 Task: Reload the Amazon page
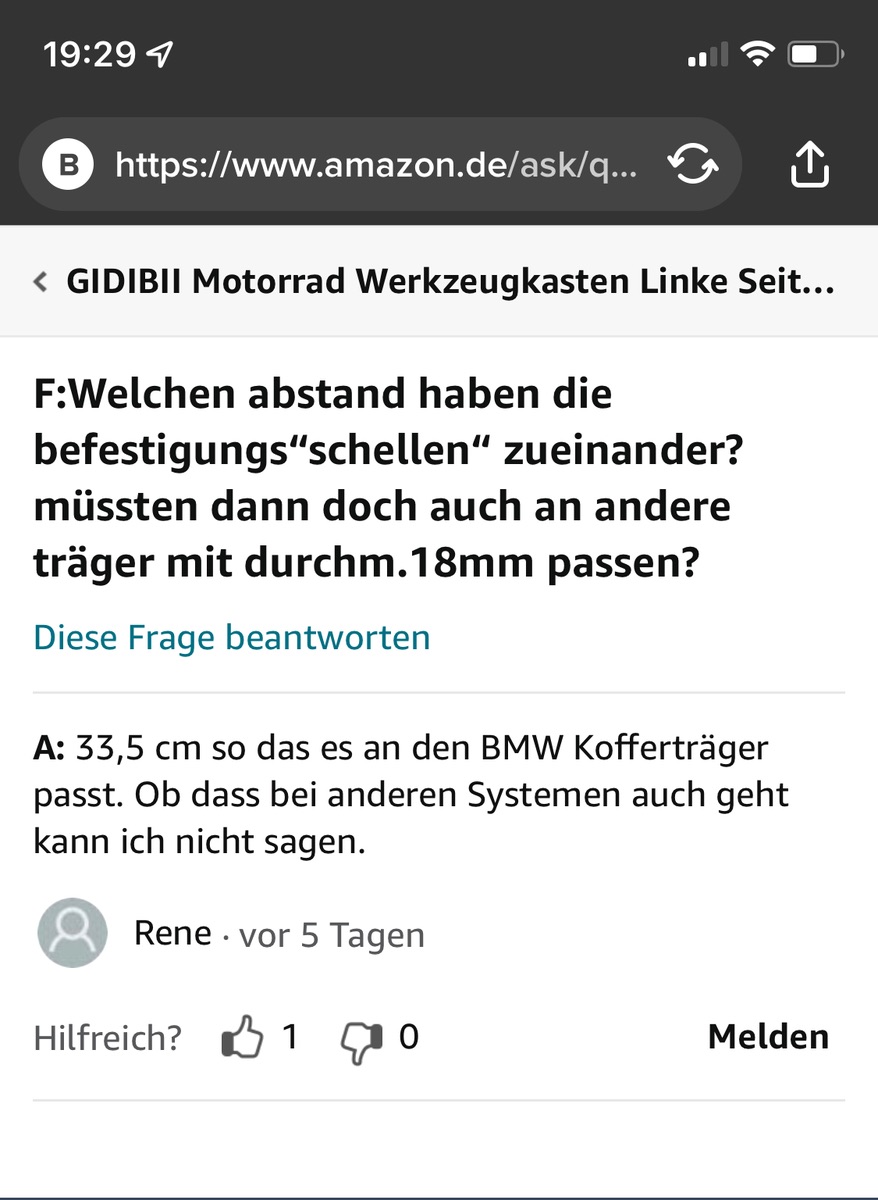(694, 165)
